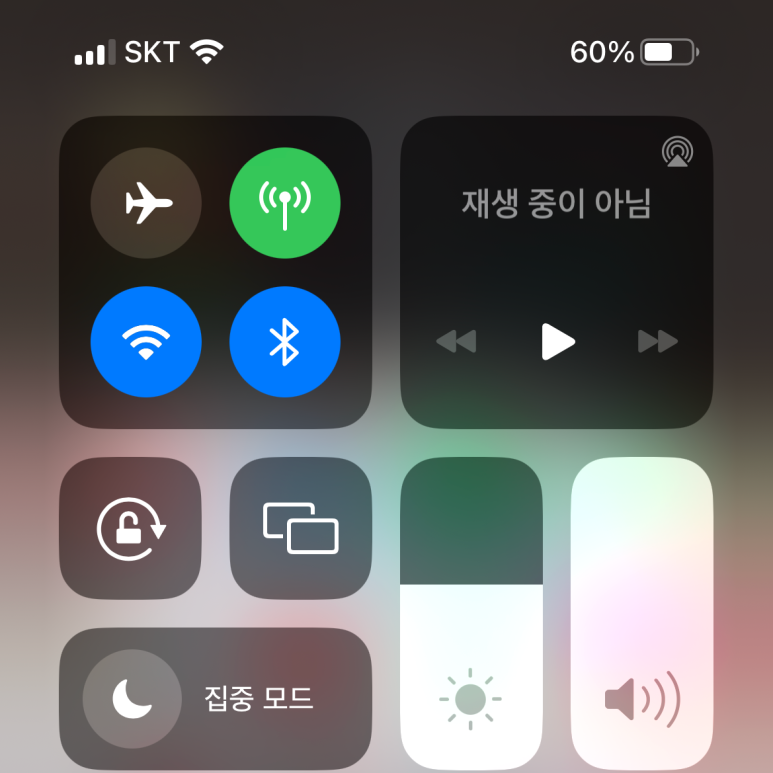Skip to the previous track
Screen dimensions: 773x773
(457, 342)
